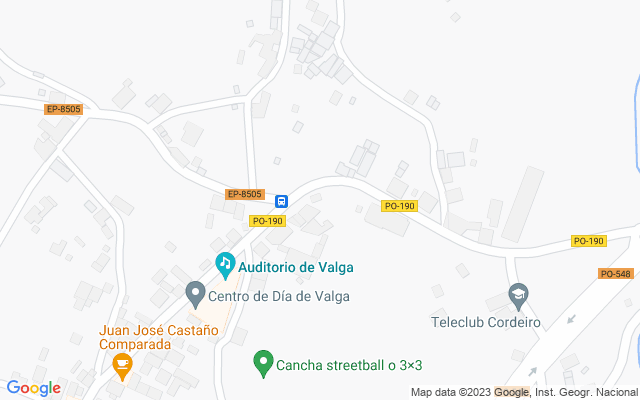Tap the bus stop icon on PO-190

pos(282,200)
